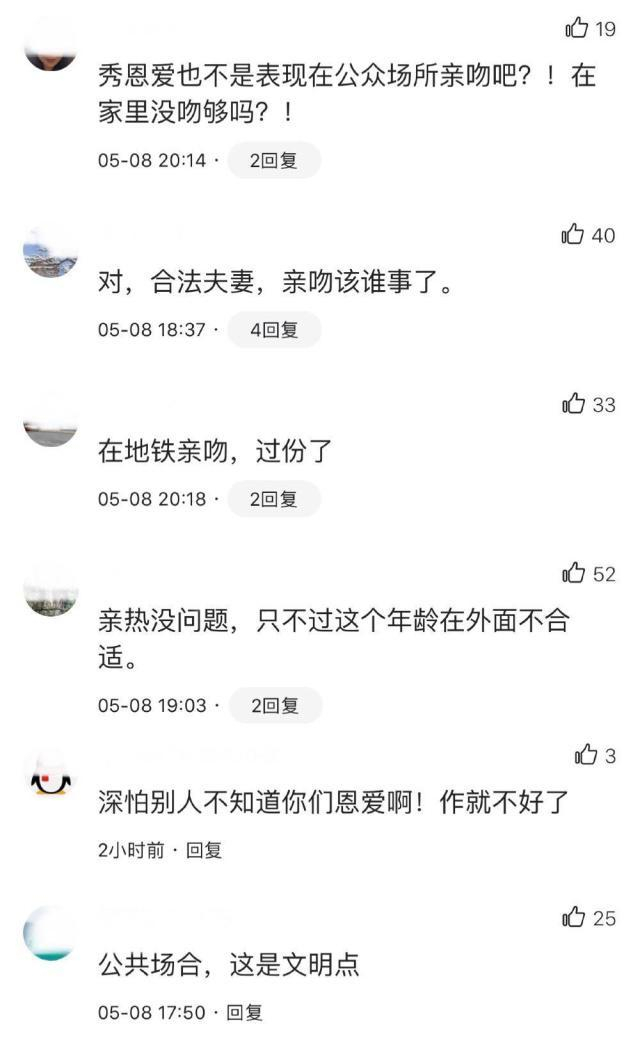Open profile of the 秀恩爱 commenter avatar

50,46
